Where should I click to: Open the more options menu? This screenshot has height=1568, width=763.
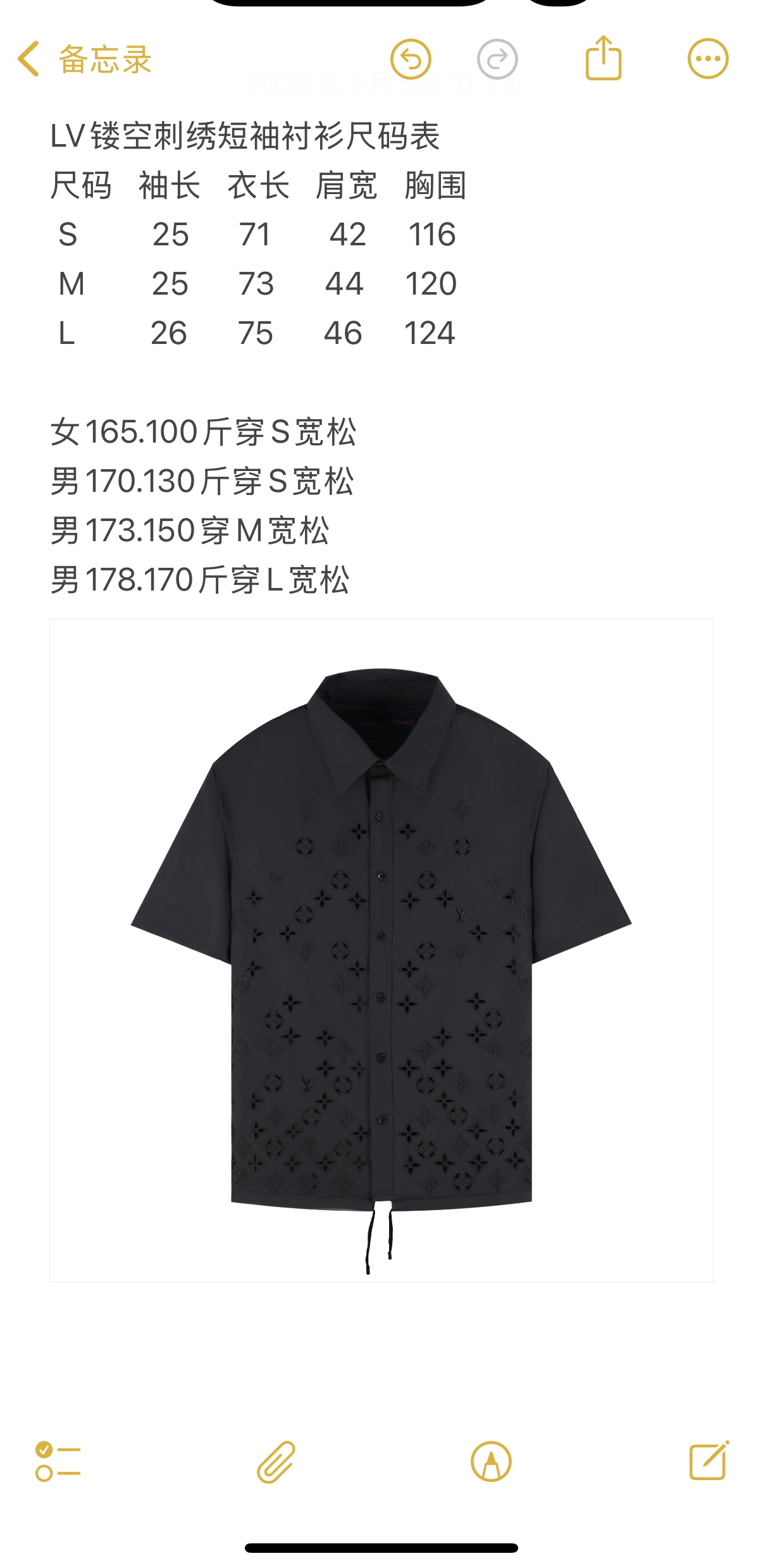(708, 59)
